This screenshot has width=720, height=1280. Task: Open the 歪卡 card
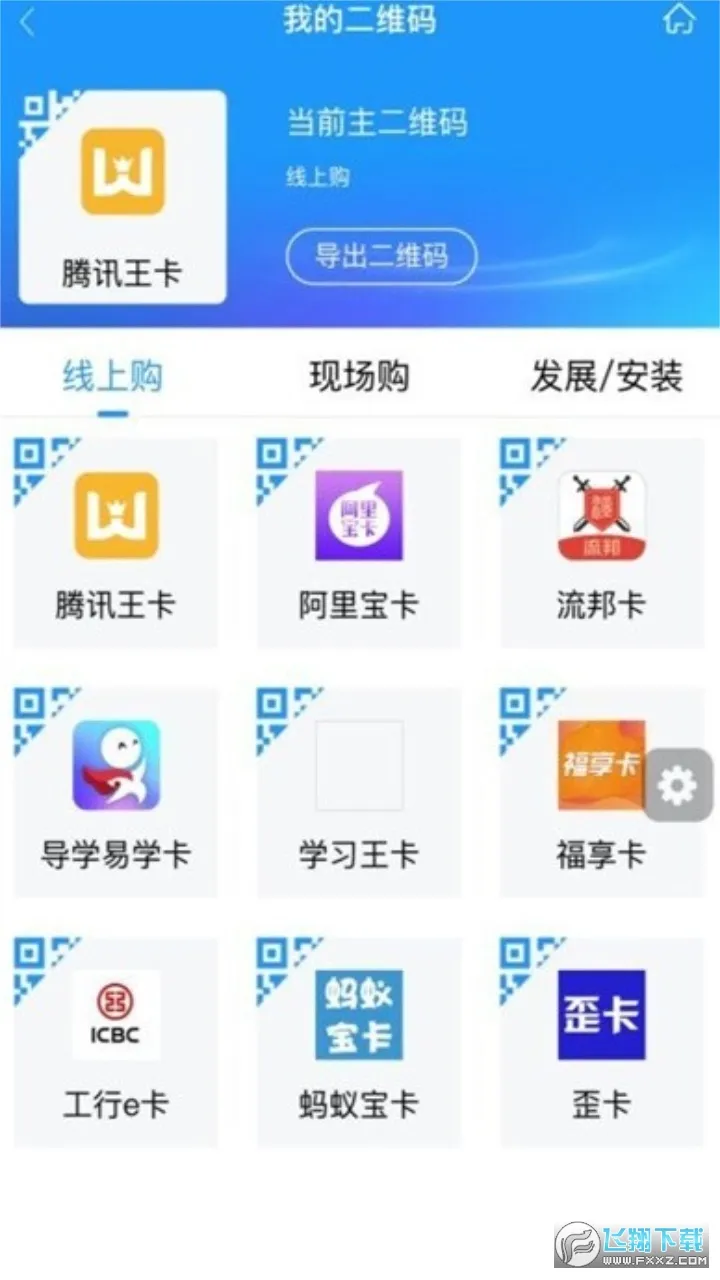coord(601,1043)
